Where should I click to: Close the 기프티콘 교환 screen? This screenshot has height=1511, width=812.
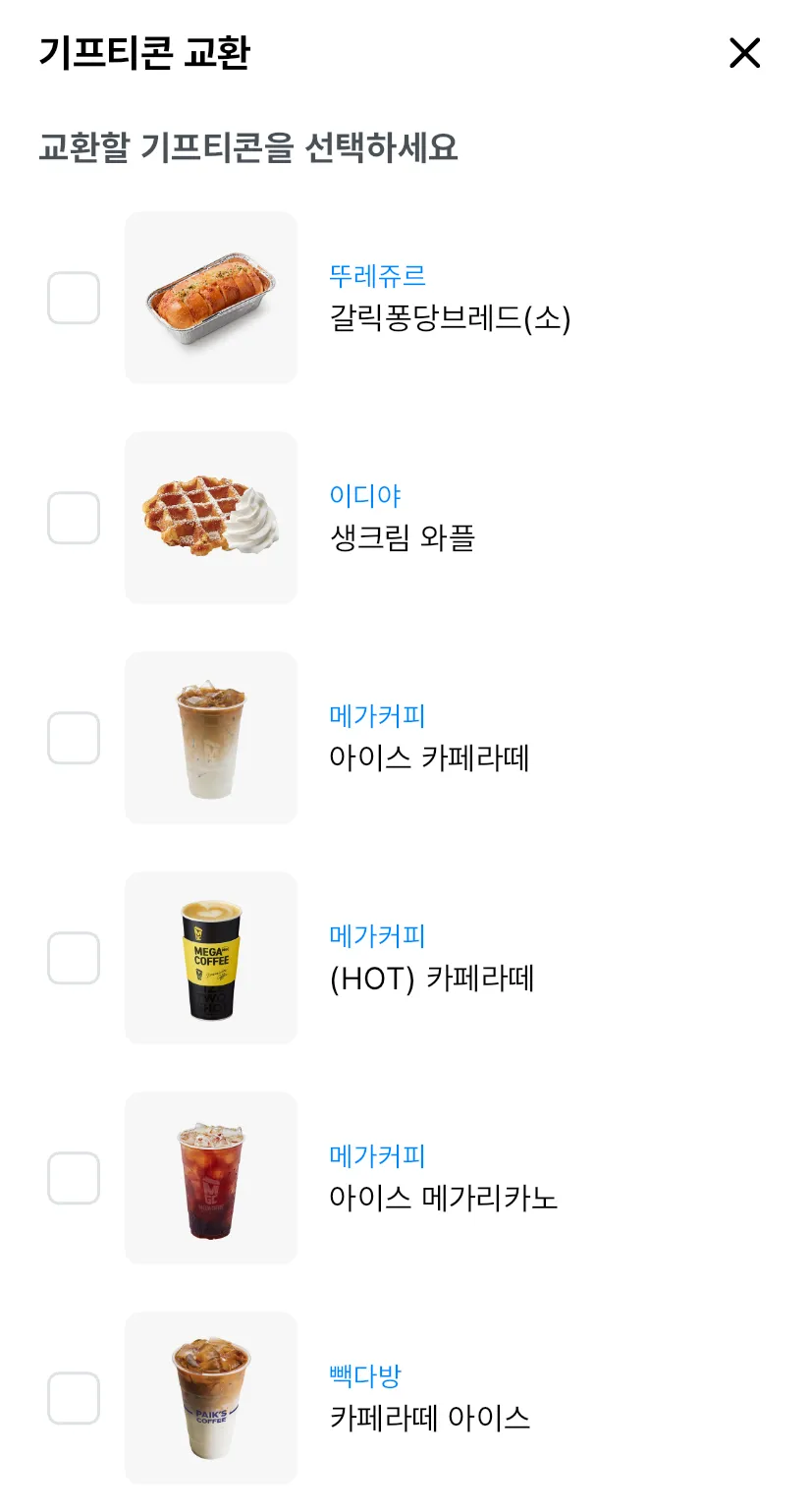(x=745, y=54)
